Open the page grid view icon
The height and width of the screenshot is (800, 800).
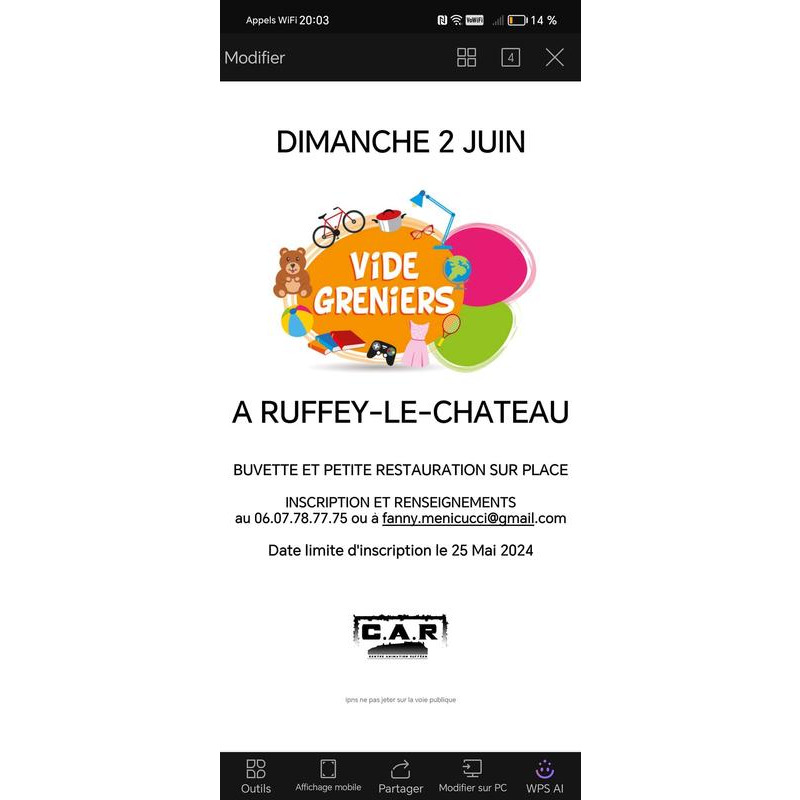click(467, 57)
